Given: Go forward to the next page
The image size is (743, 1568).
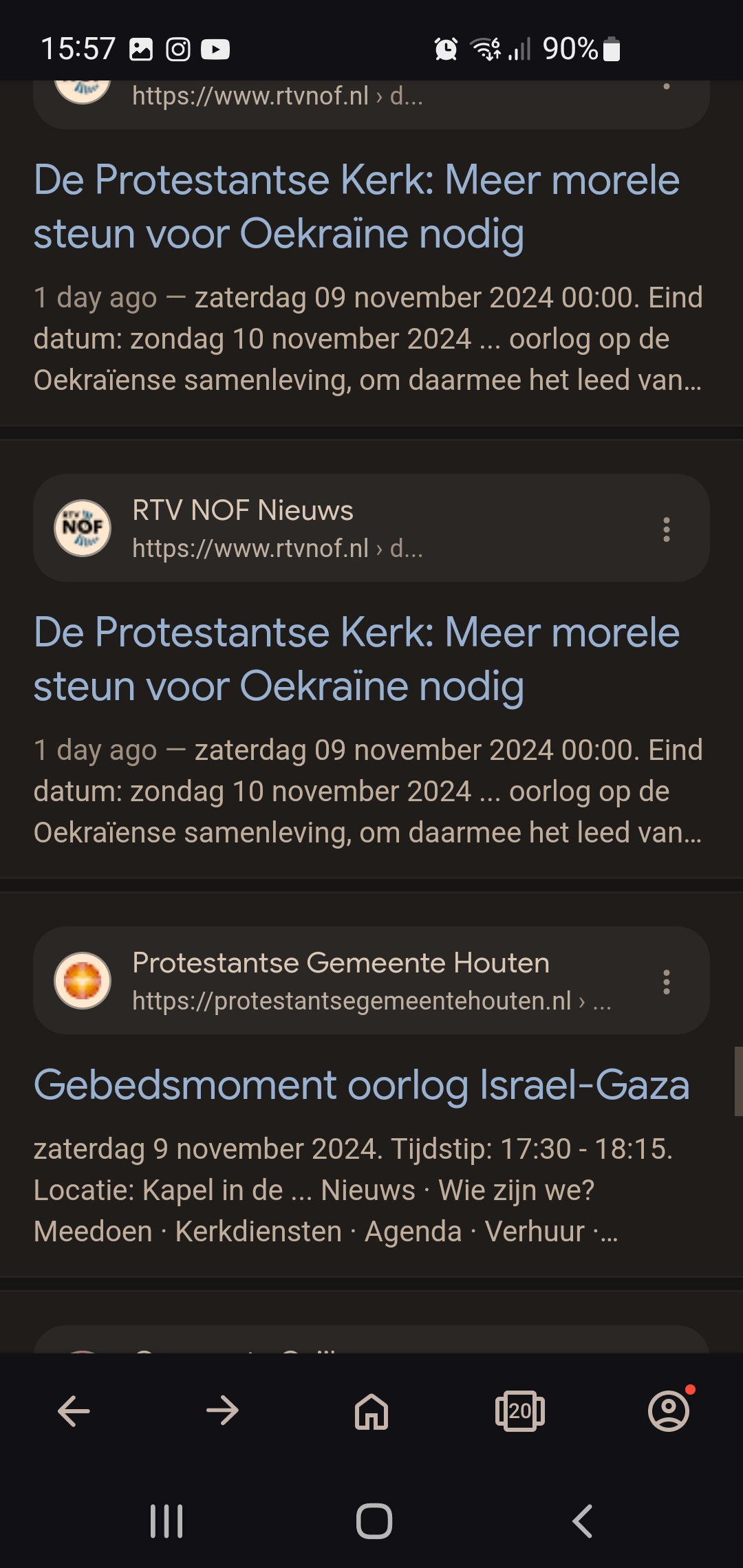Looking at the screenshot, I should 222,1411.
